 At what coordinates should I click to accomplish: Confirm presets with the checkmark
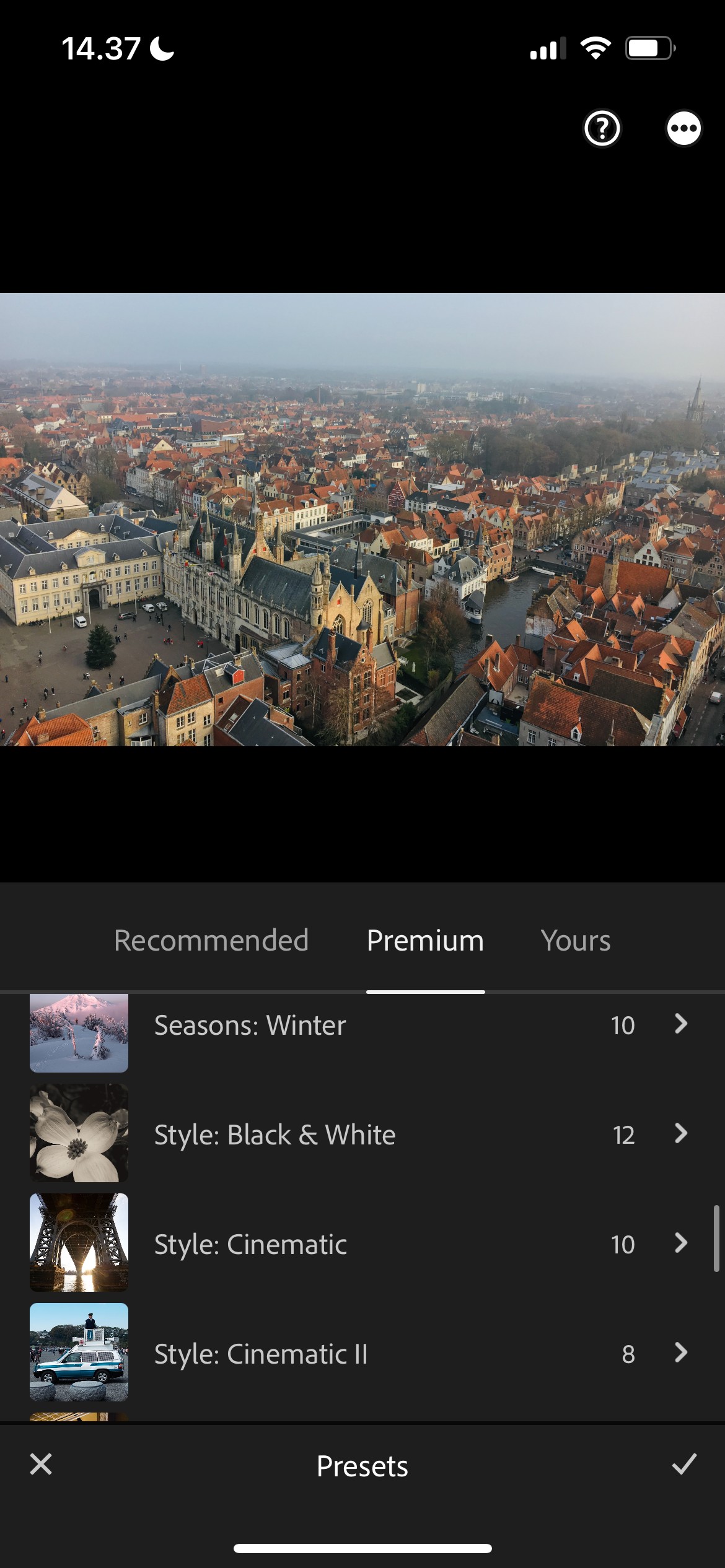click(x=684, y=1465)
